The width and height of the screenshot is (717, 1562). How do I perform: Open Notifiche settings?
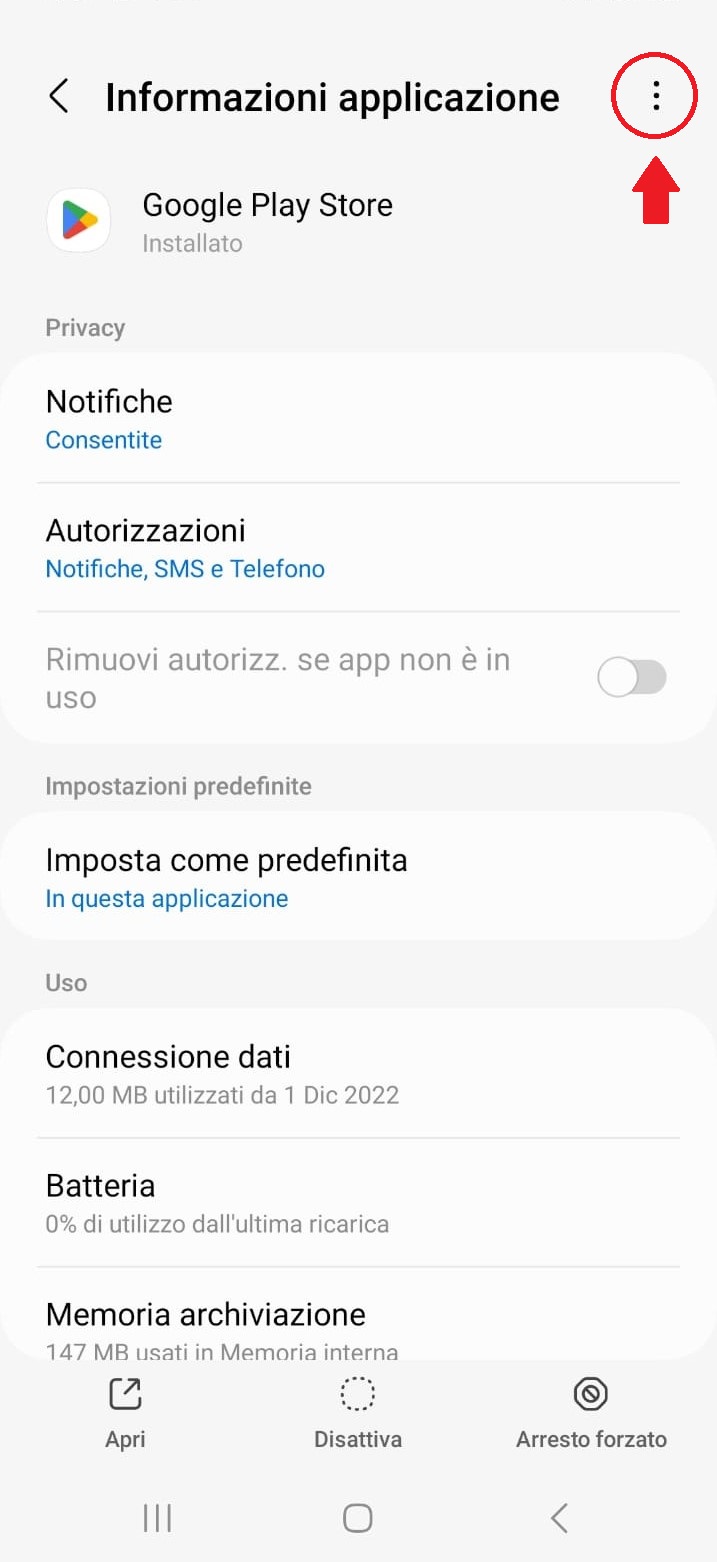(358, 418)
